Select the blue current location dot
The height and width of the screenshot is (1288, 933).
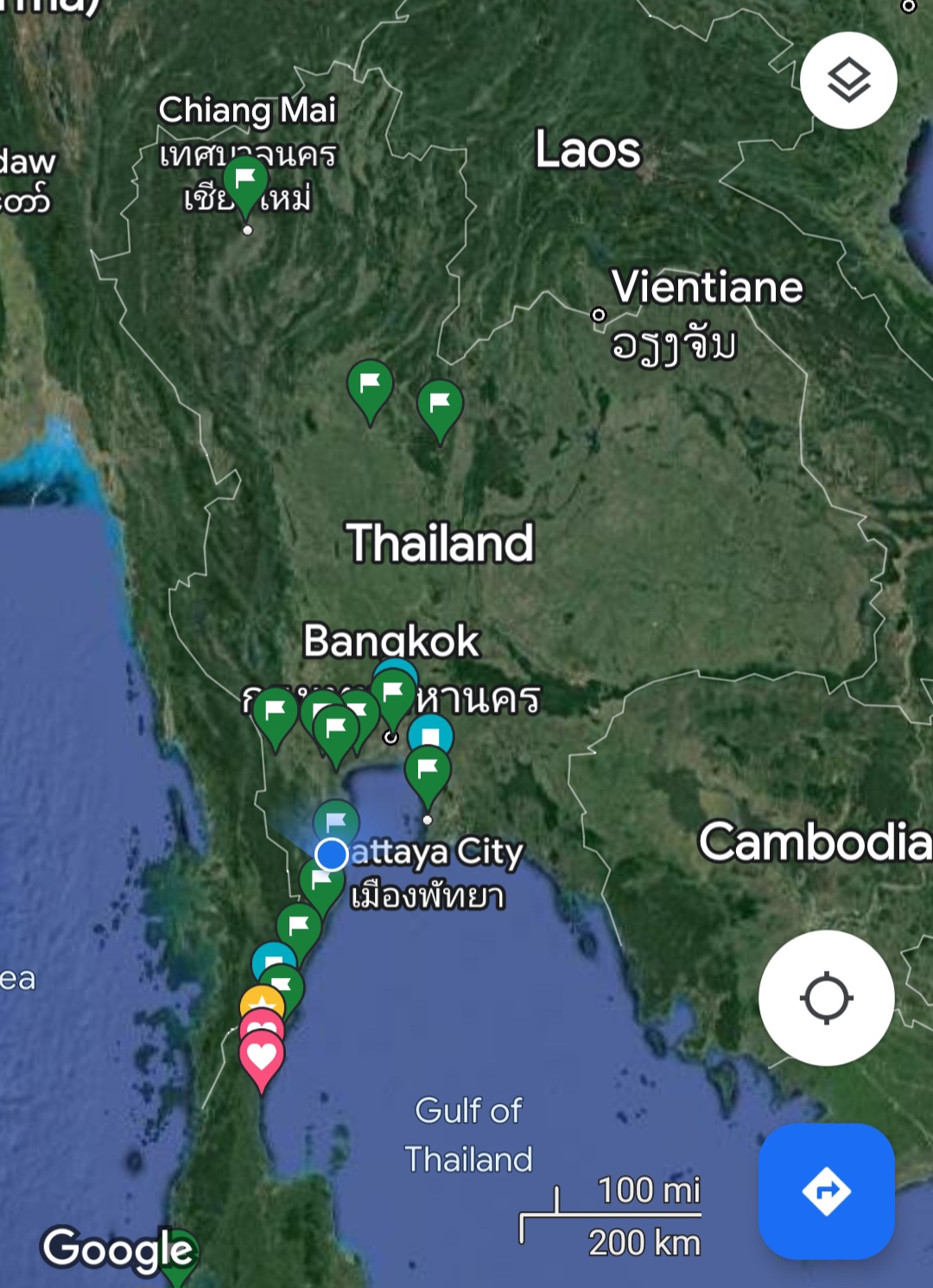click(332, 853)
